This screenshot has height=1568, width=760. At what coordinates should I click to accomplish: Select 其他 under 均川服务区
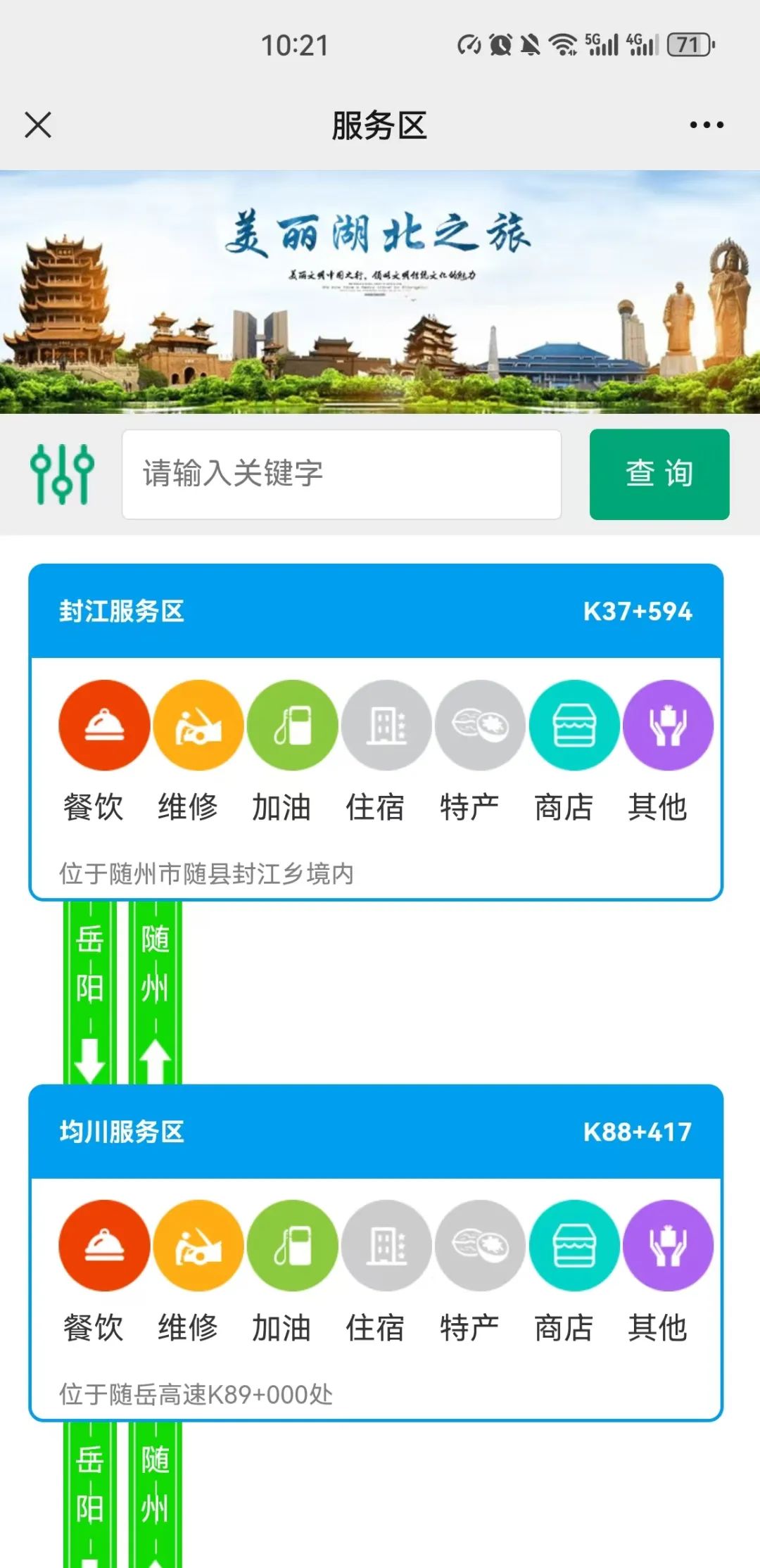(x=668, y=1245)
